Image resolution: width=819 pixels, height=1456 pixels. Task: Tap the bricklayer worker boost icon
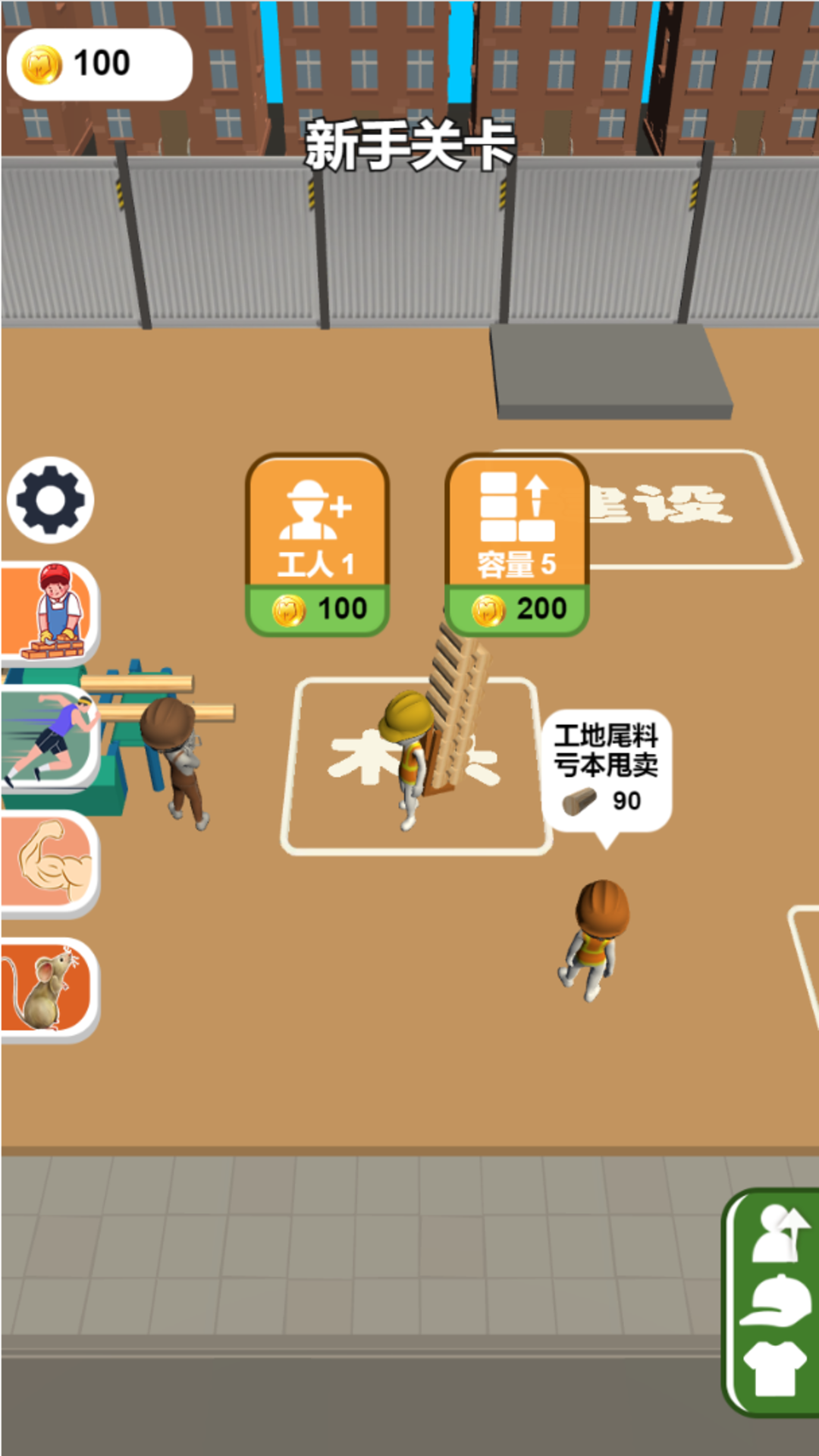49,613
